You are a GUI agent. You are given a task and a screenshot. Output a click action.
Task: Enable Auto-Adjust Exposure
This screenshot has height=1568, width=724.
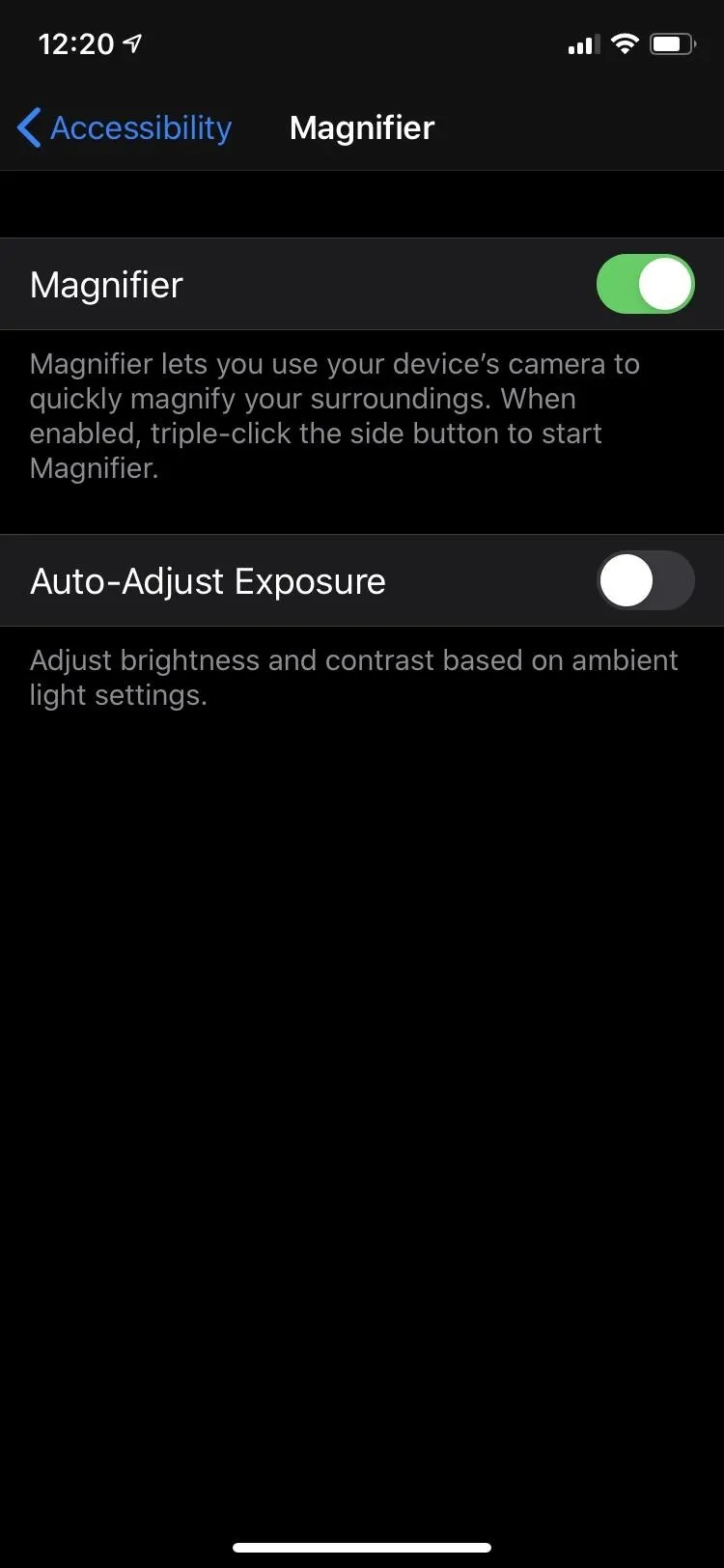point(645,580)
